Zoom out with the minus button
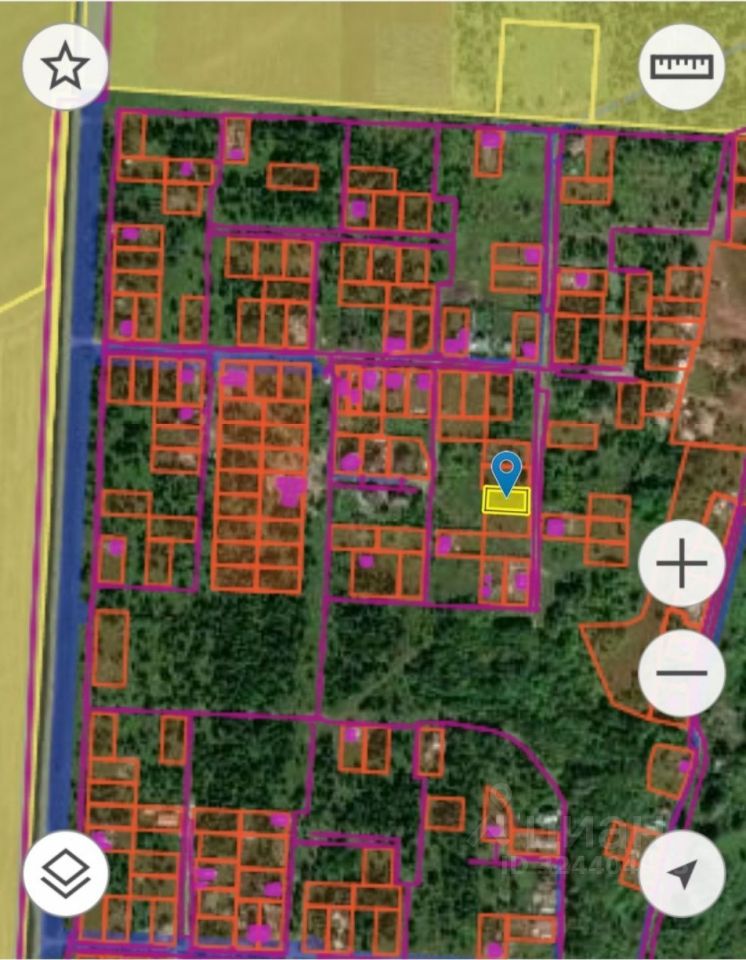 681,673
